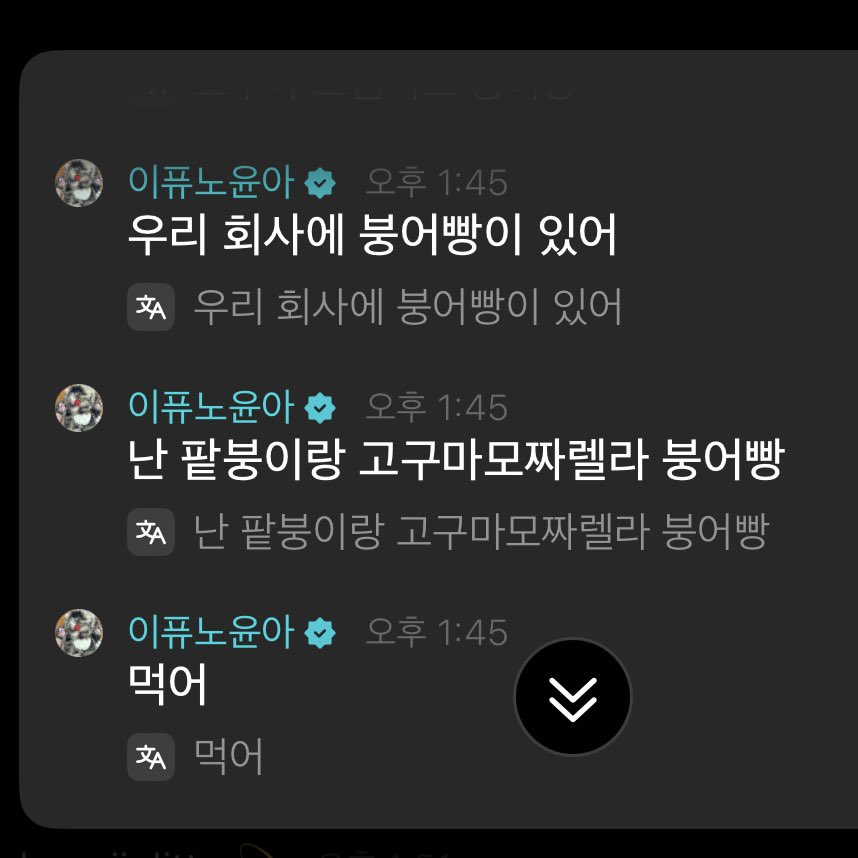
Task: Tap translate icon under '먹어' message
Action: [151, 757]
